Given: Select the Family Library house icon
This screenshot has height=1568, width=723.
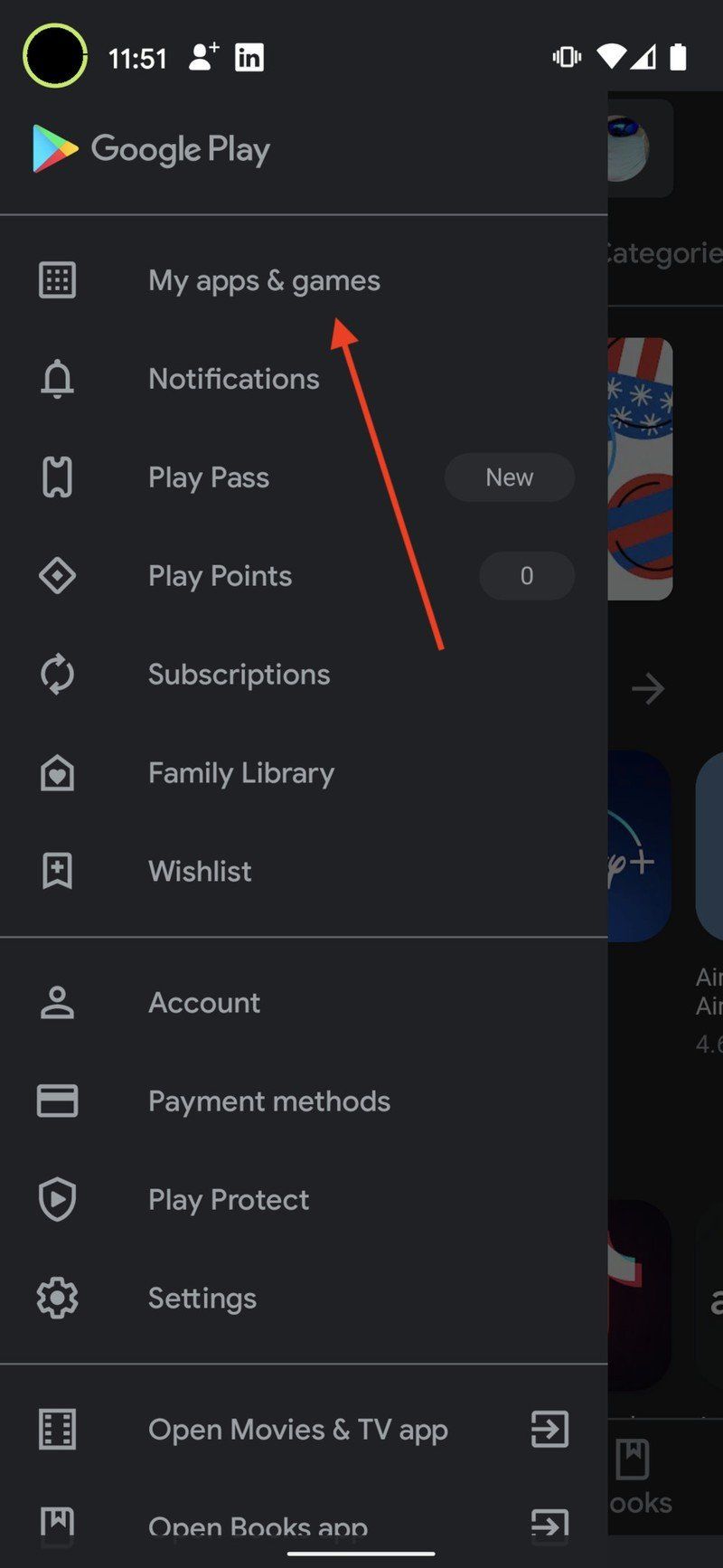Looking at the screenshot, I should (x=56, y=772).
